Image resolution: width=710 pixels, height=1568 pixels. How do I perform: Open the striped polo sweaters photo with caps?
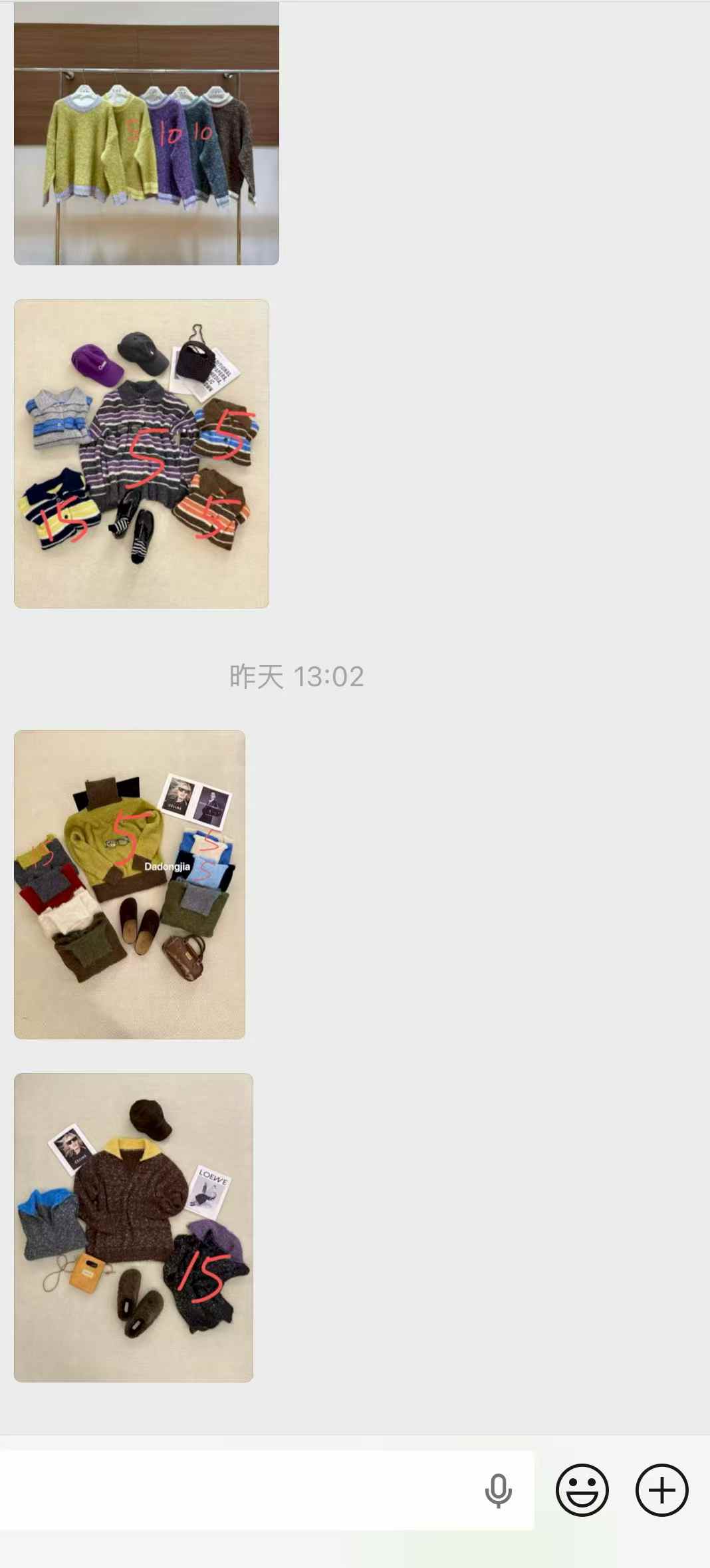[x=142, y=454]
